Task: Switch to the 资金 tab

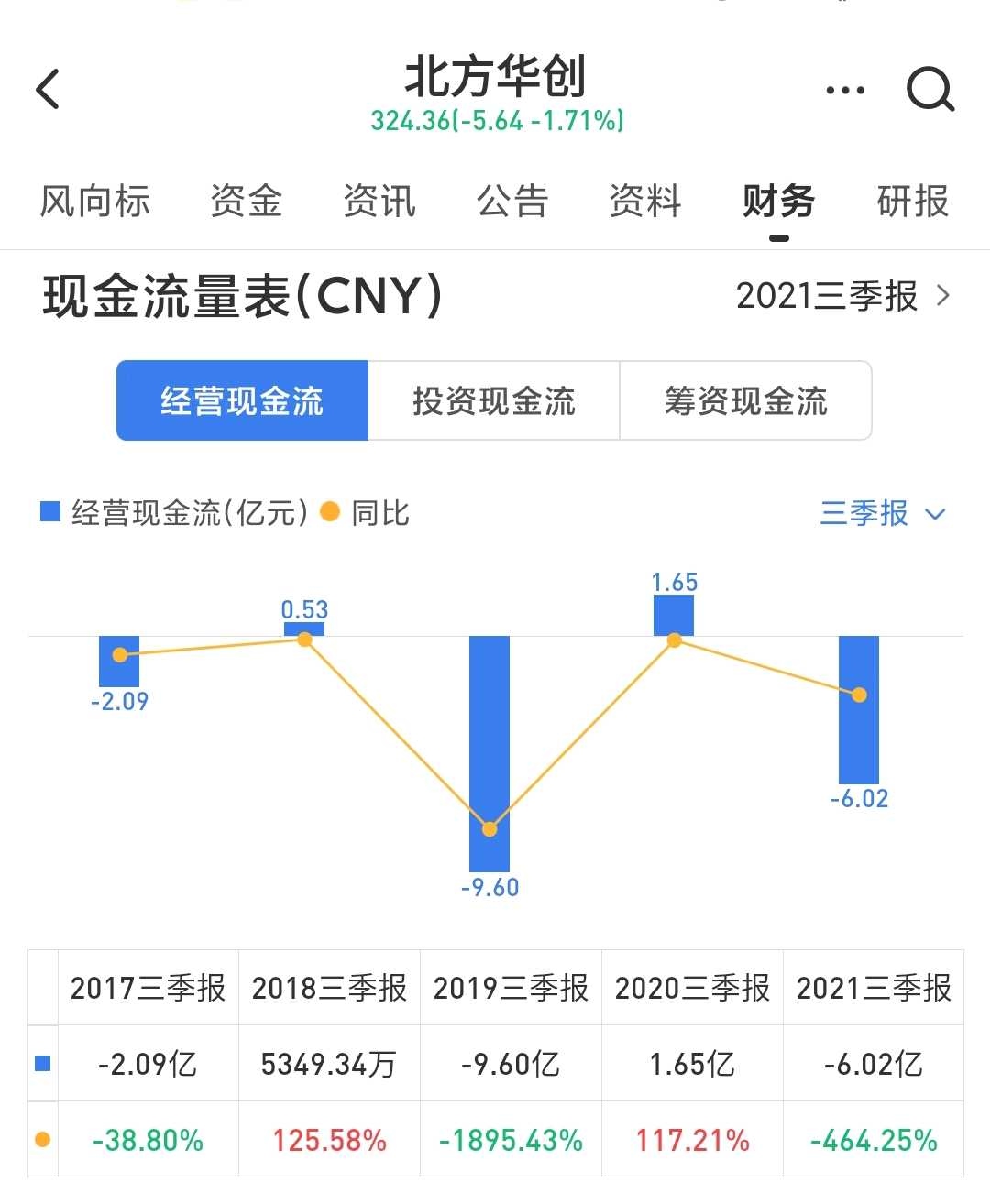Action: click(x=246, y=202)
